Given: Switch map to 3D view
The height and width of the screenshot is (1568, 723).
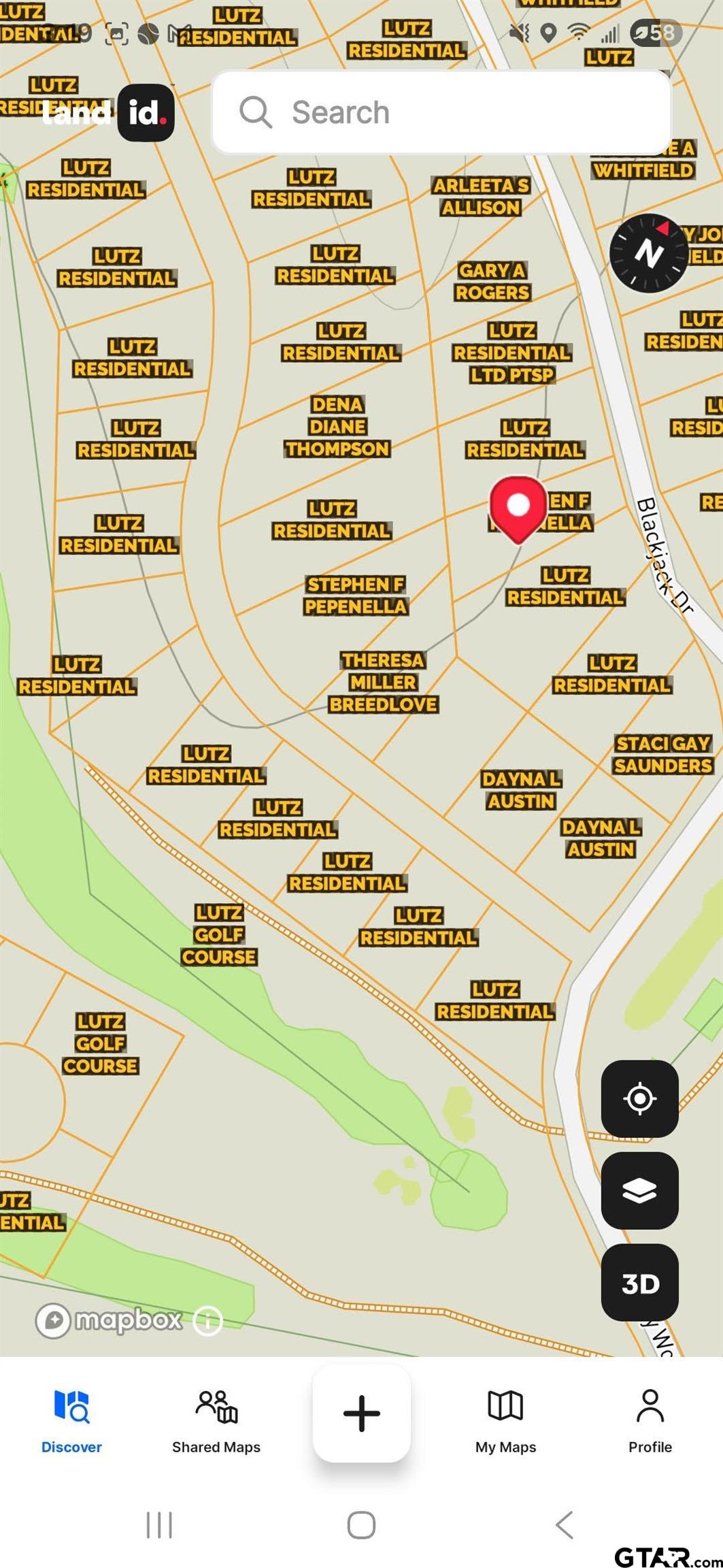Looking at the screenshot, I should 639,1283.
